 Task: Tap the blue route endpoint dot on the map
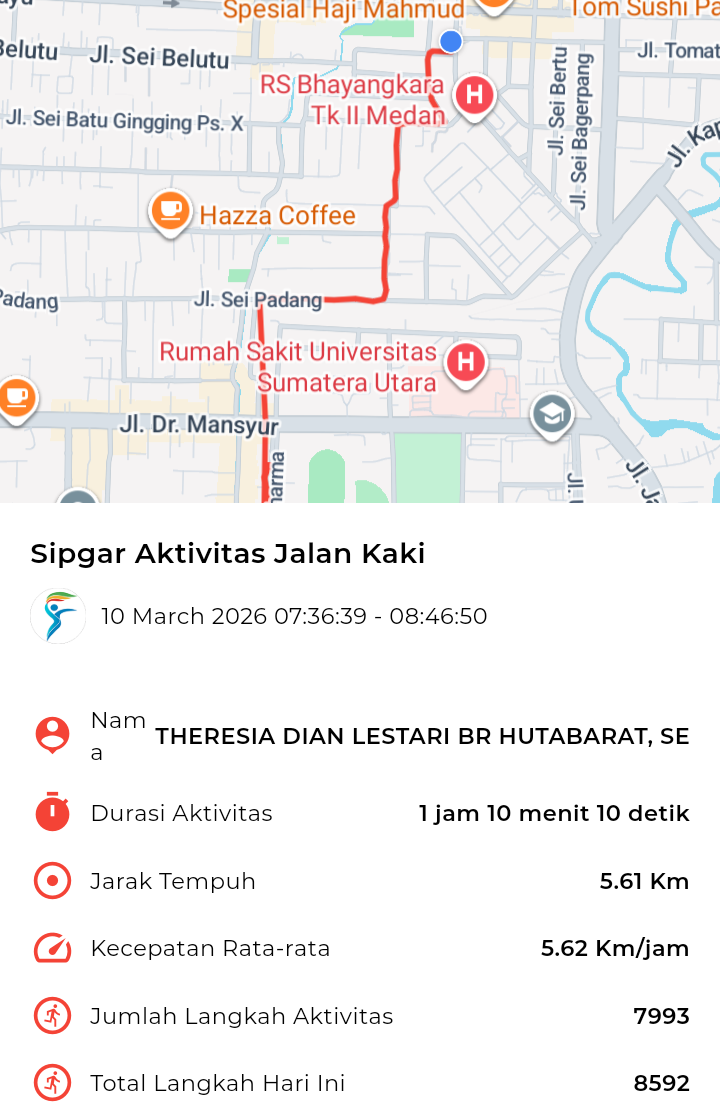pyautogui.click(x=451, y=41)
